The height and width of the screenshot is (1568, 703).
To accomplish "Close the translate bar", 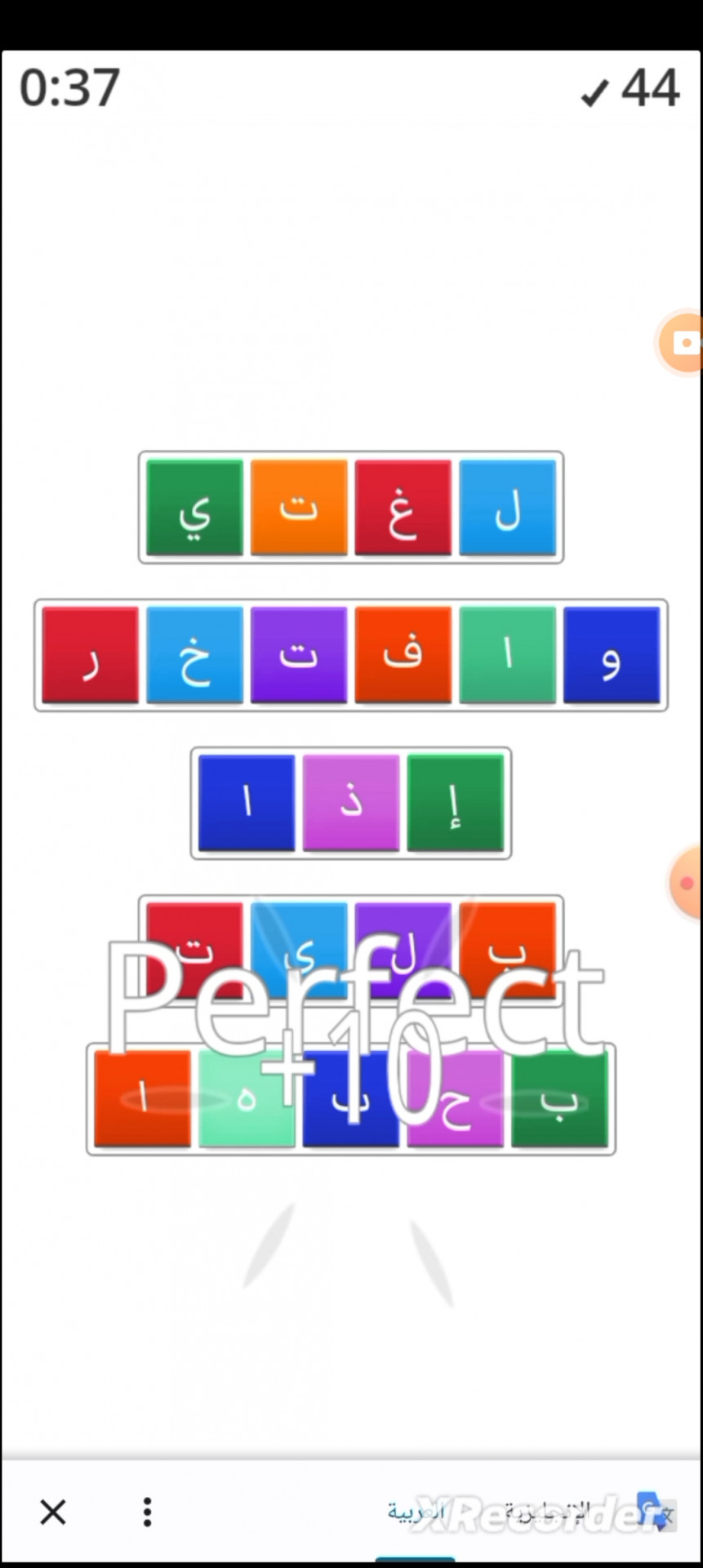I will point(53,1512).
